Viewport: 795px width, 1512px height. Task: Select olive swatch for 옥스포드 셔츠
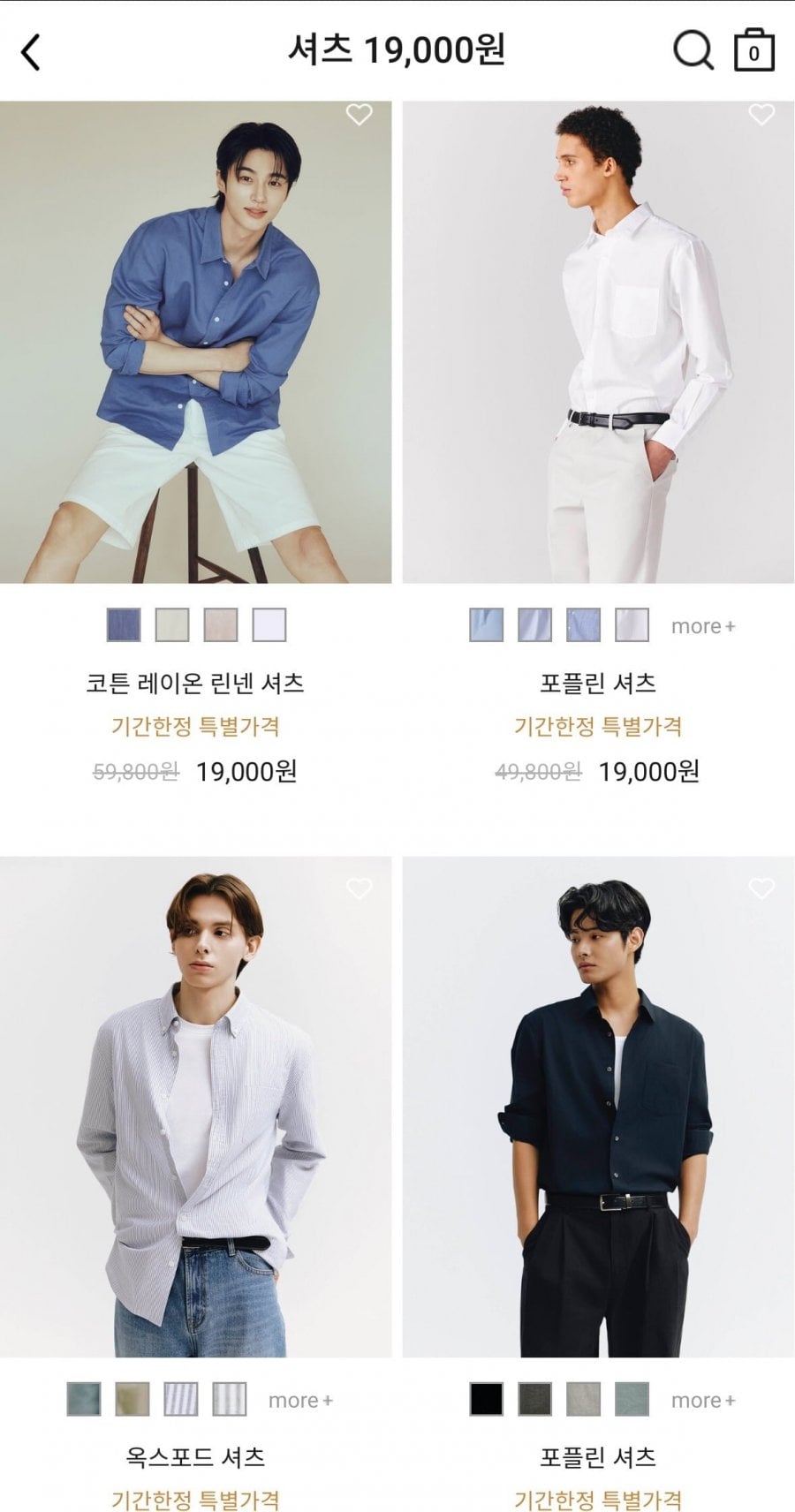tap(132, 1399)
